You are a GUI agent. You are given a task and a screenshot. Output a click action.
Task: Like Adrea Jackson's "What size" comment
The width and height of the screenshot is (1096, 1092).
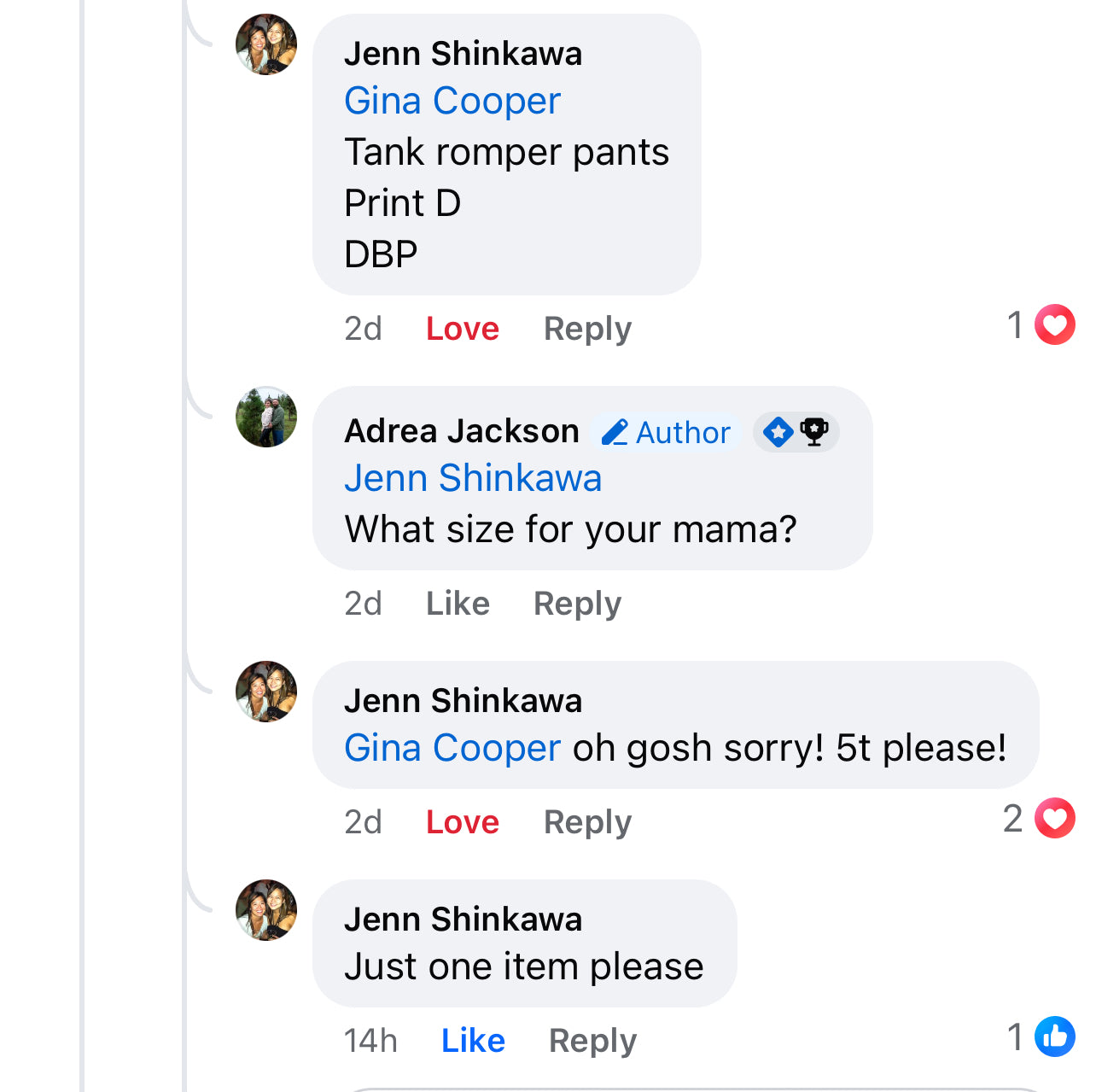click(x=458, y=604)
